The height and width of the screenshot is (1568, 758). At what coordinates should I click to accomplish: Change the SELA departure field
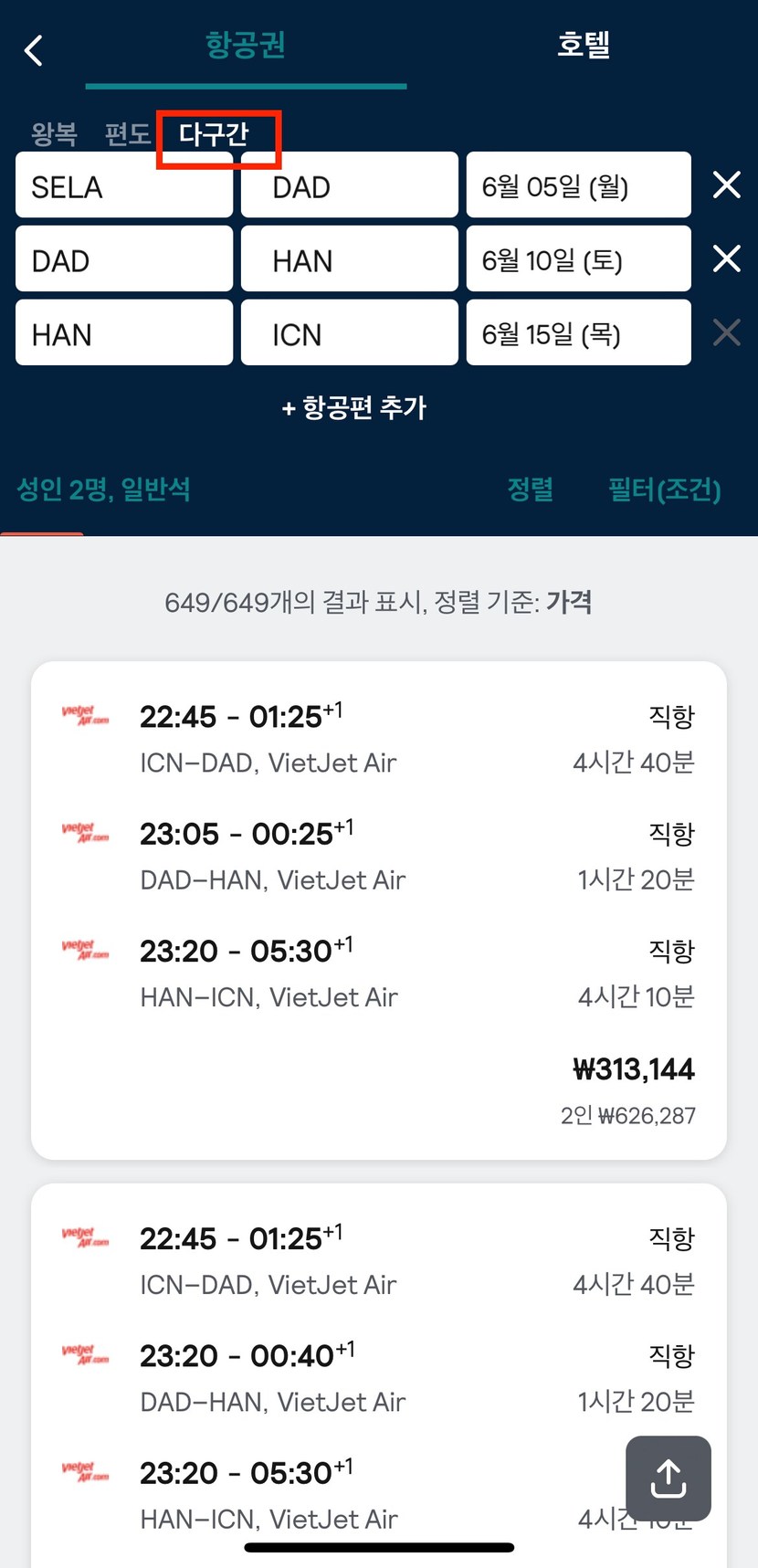pyautogui.click(x=124, y=185)
